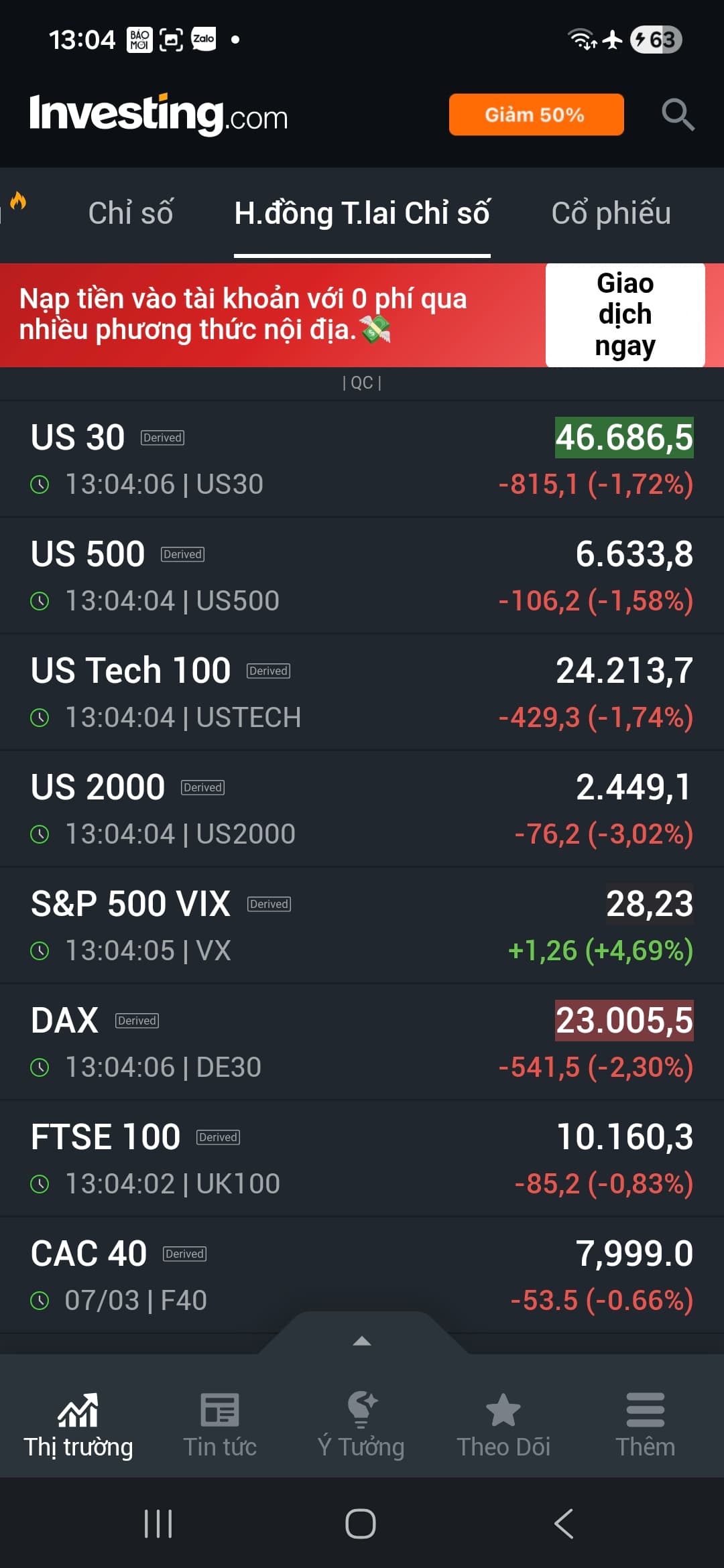724x1568 pixels.
Task: Switch to the Chỉ số tab
Action: pos(131,213)
